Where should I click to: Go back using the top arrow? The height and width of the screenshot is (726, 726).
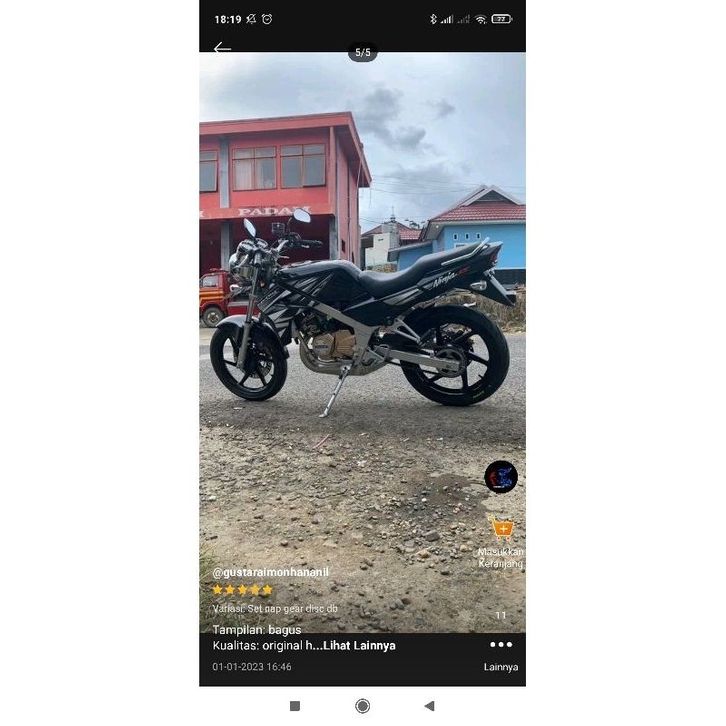(222, 48)
